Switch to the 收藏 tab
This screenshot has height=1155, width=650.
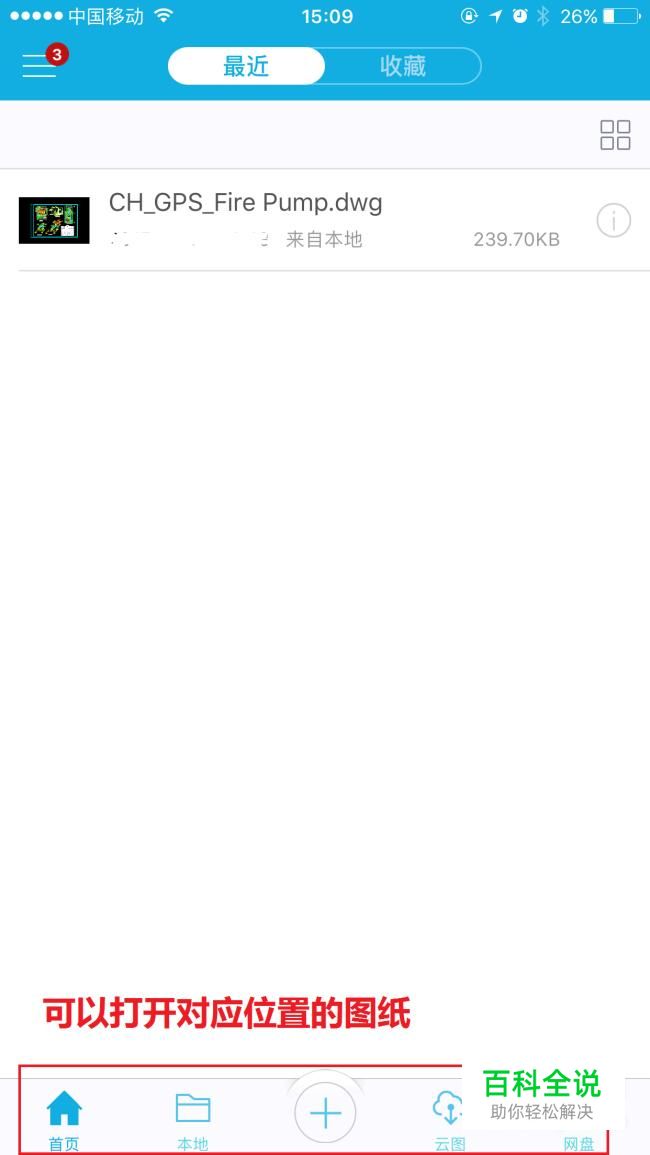pyautogui.click(x=402, y=66)
